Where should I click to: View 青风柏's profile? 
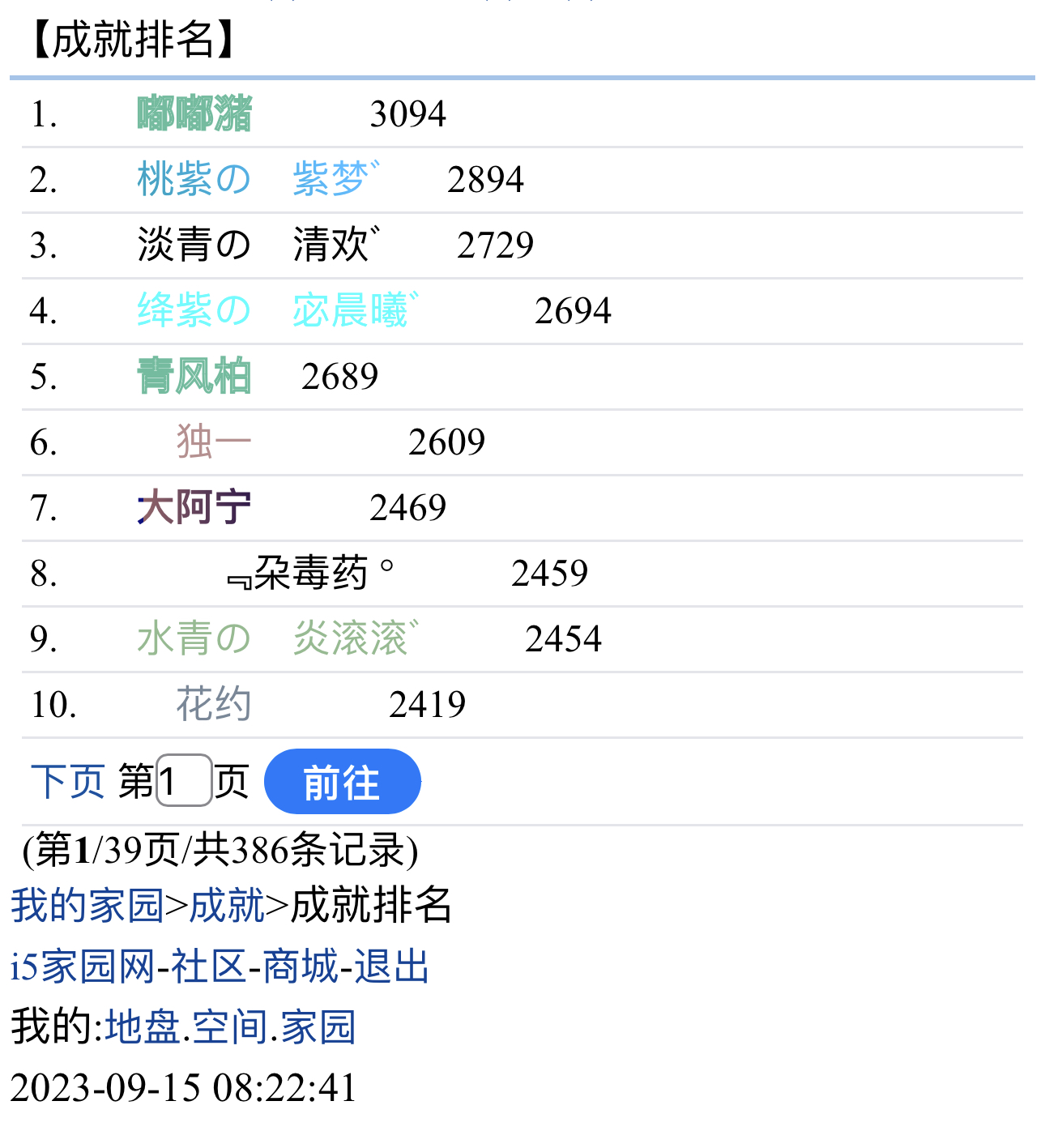coord(194,376)
